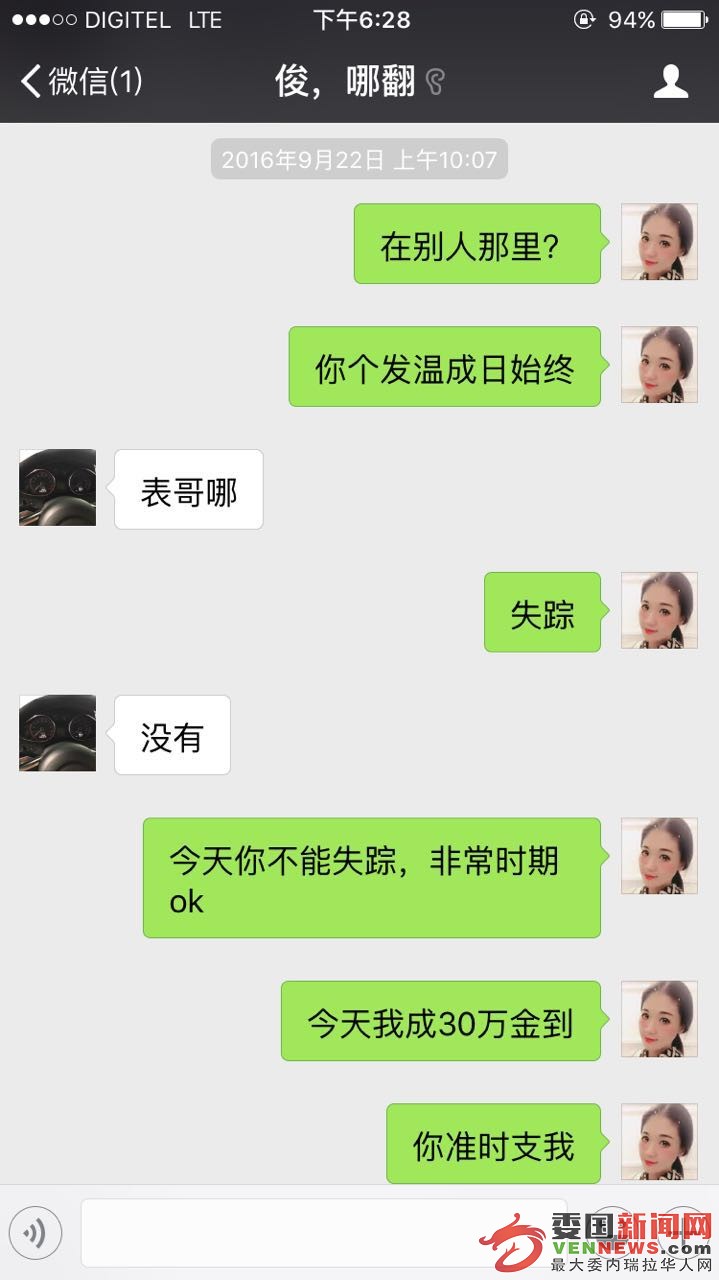This screenshot has width=719, height=1280.
Task: Open the sender avatar beside 在别人那里?
Action: click(659, 242)
